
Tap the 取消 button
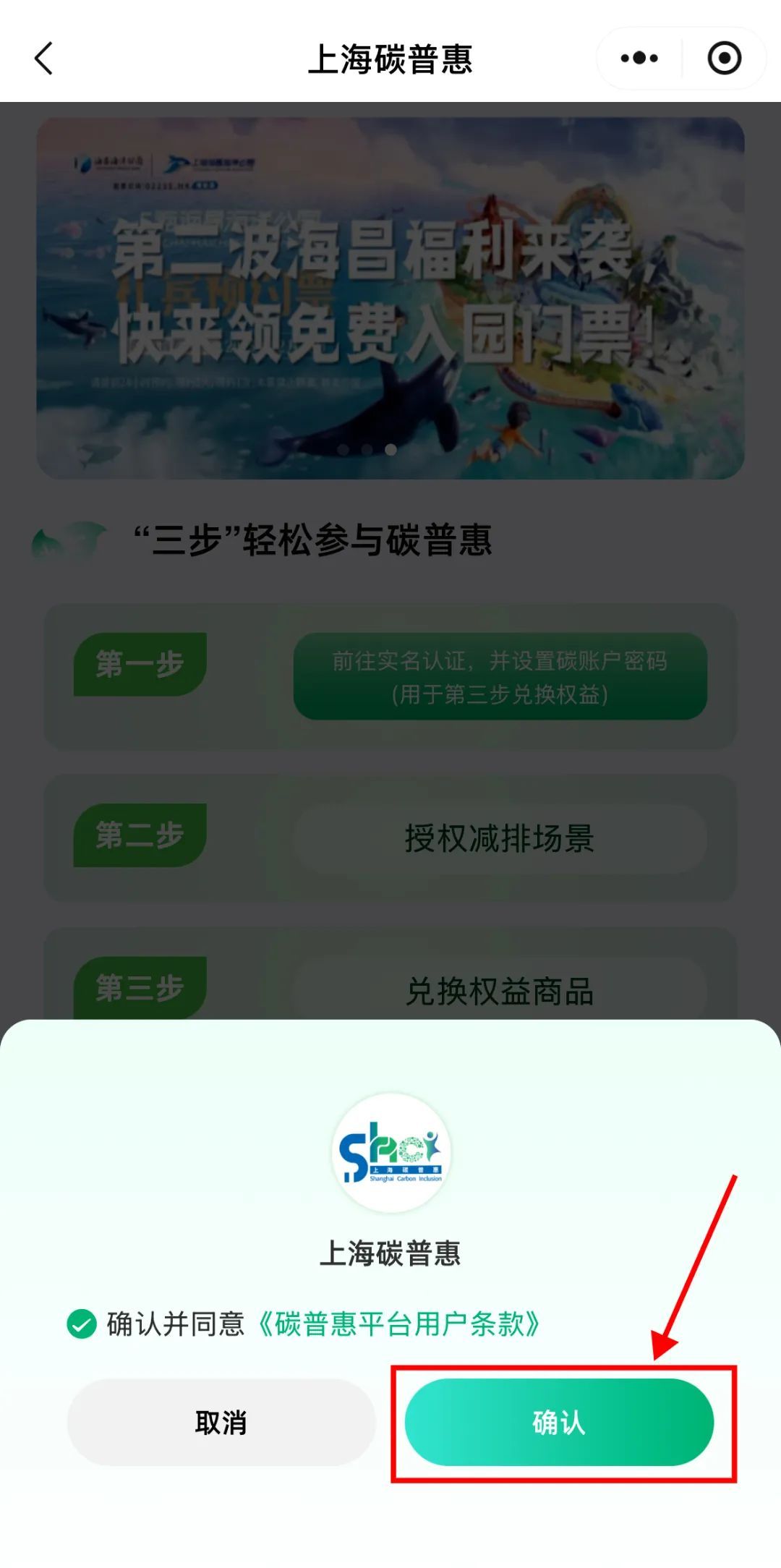pos(221,1422)
